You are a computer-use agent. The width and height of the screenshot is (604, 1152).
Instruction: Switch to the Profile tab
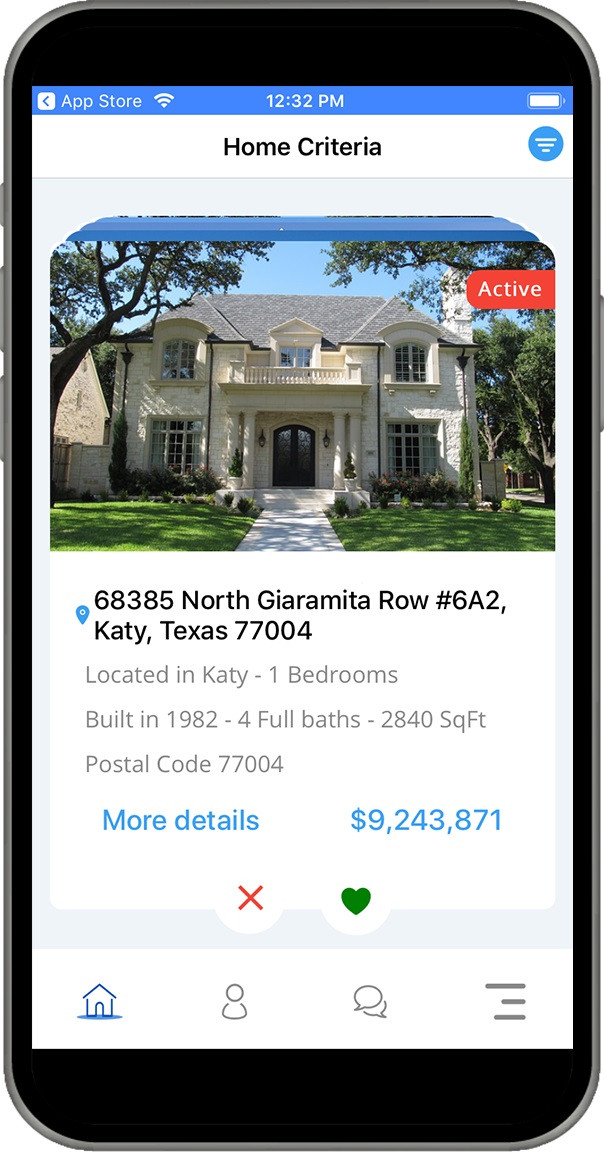click(x=234, y=1001)
